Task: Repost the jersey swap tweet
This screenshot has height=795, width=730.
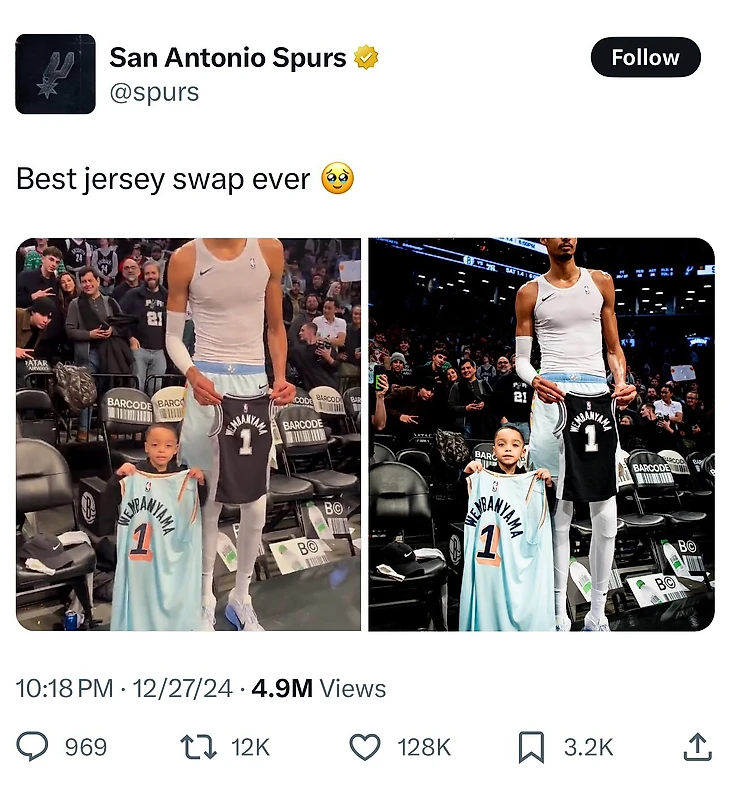Action: (196, 746)
